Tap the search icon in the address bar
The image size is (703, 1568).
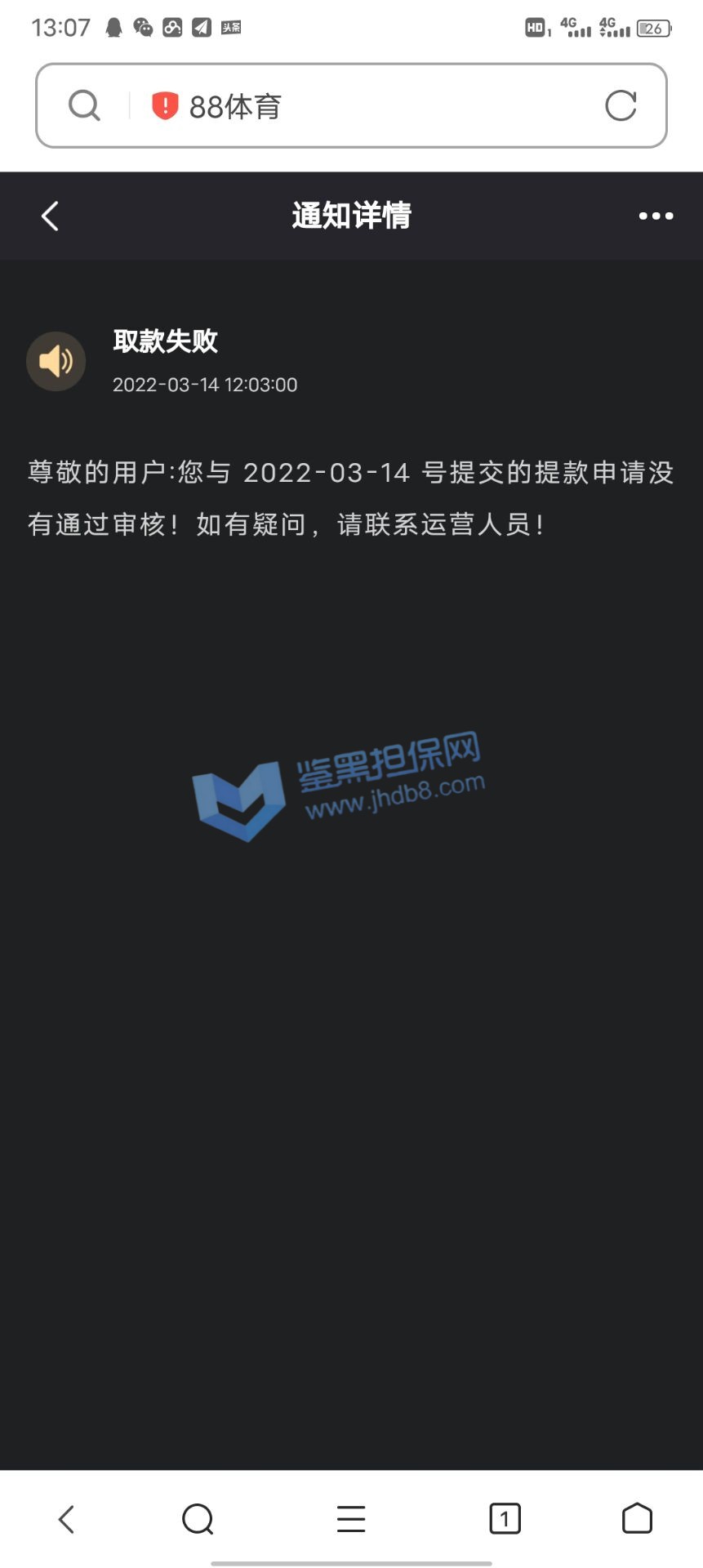click(84, 105)
